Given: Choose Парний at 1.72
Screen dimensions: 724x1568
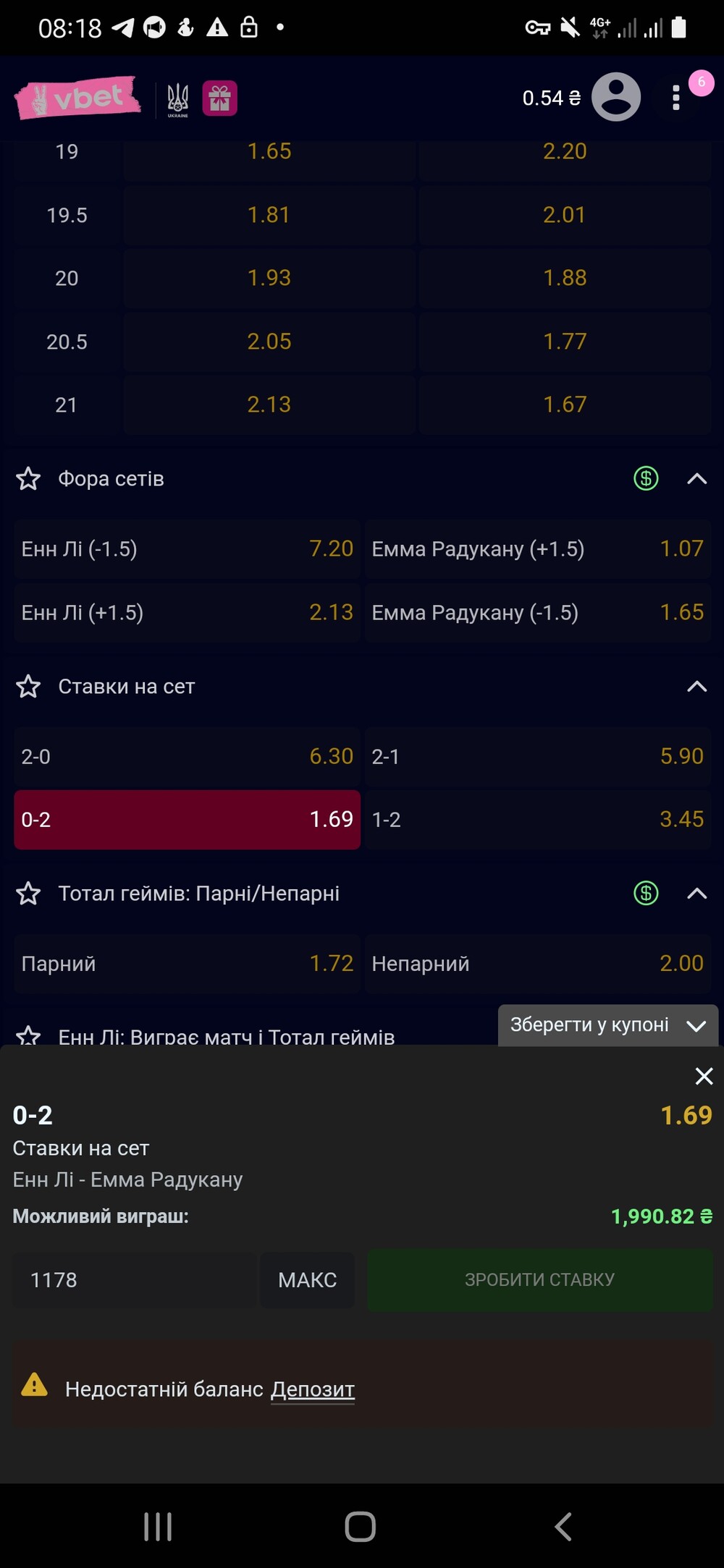Looking at the screenshot, I should (x=188, y=963).
